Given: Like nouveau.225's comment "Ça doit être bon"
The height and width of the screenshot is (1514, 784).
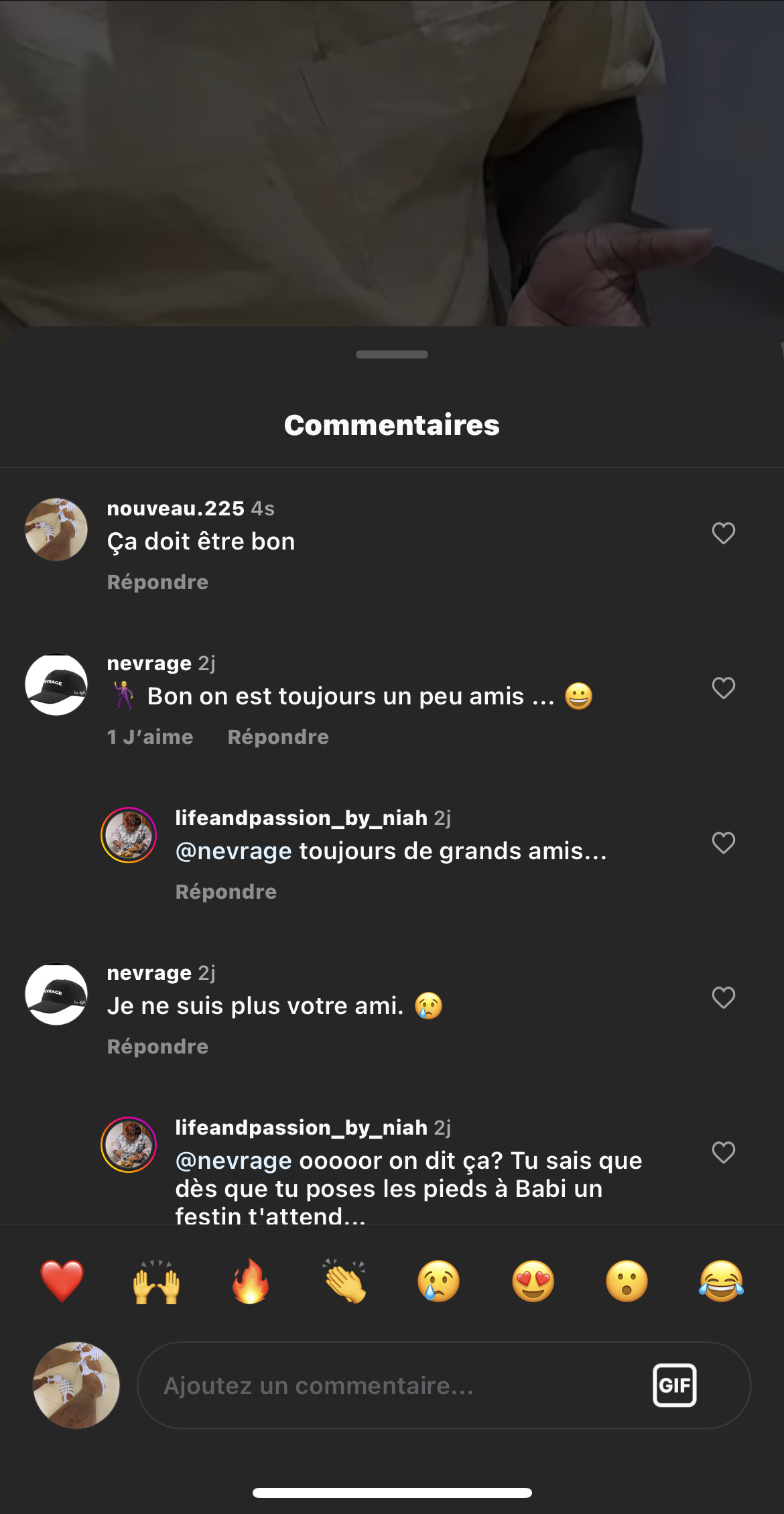Looking at the screenshot, I should (723, 533).
